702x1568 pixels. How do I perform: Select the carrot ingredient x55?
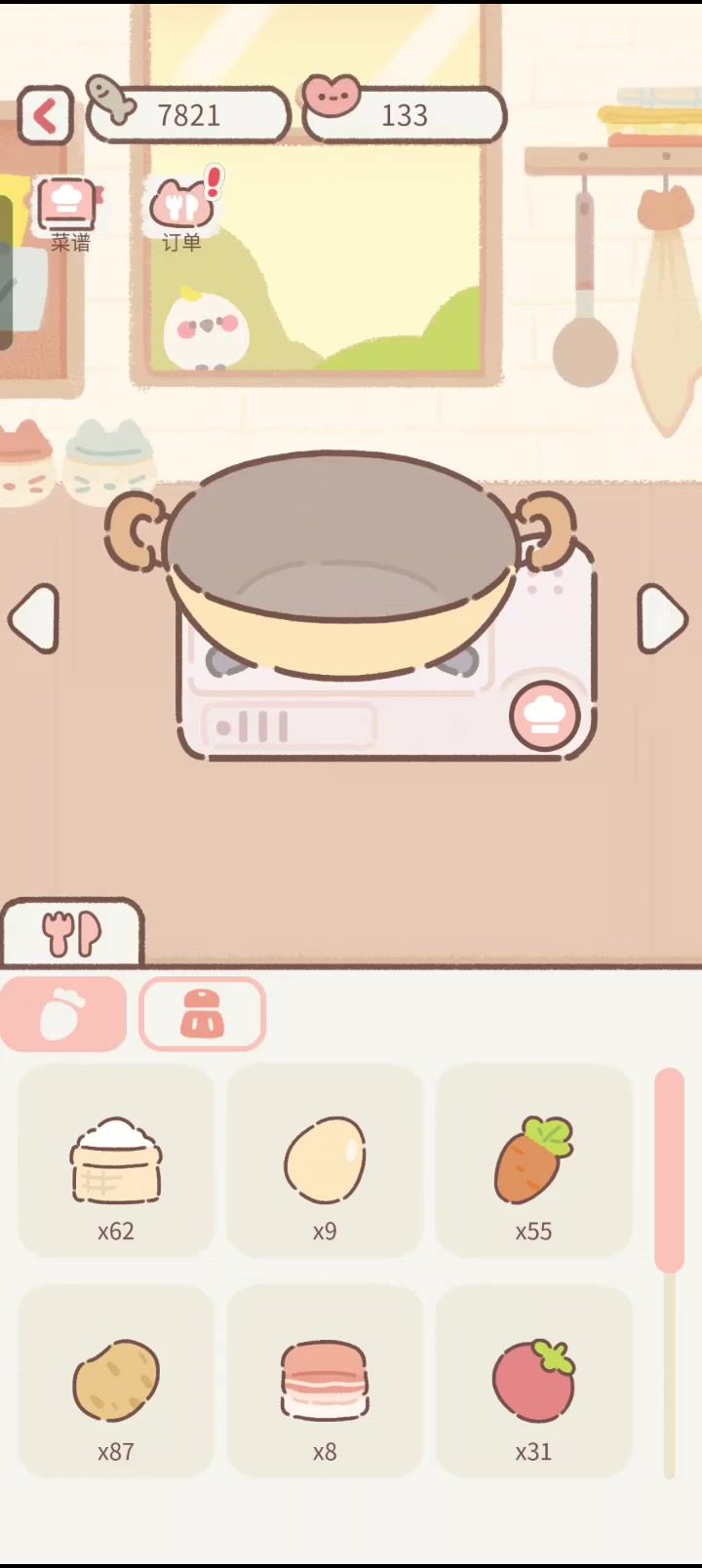tap(533, 1160)
